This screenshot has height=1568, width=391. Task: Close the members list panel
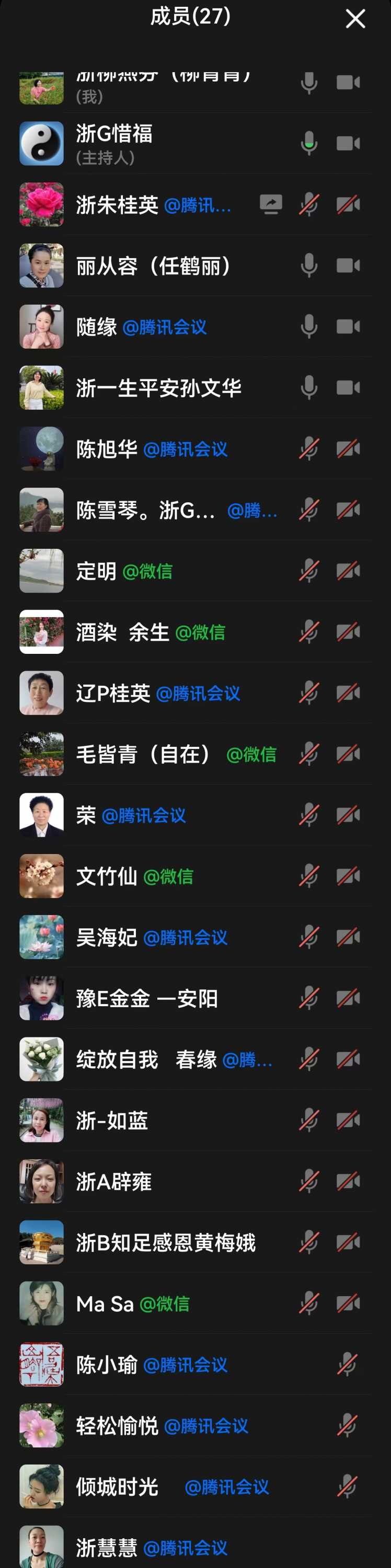(355, 18)
